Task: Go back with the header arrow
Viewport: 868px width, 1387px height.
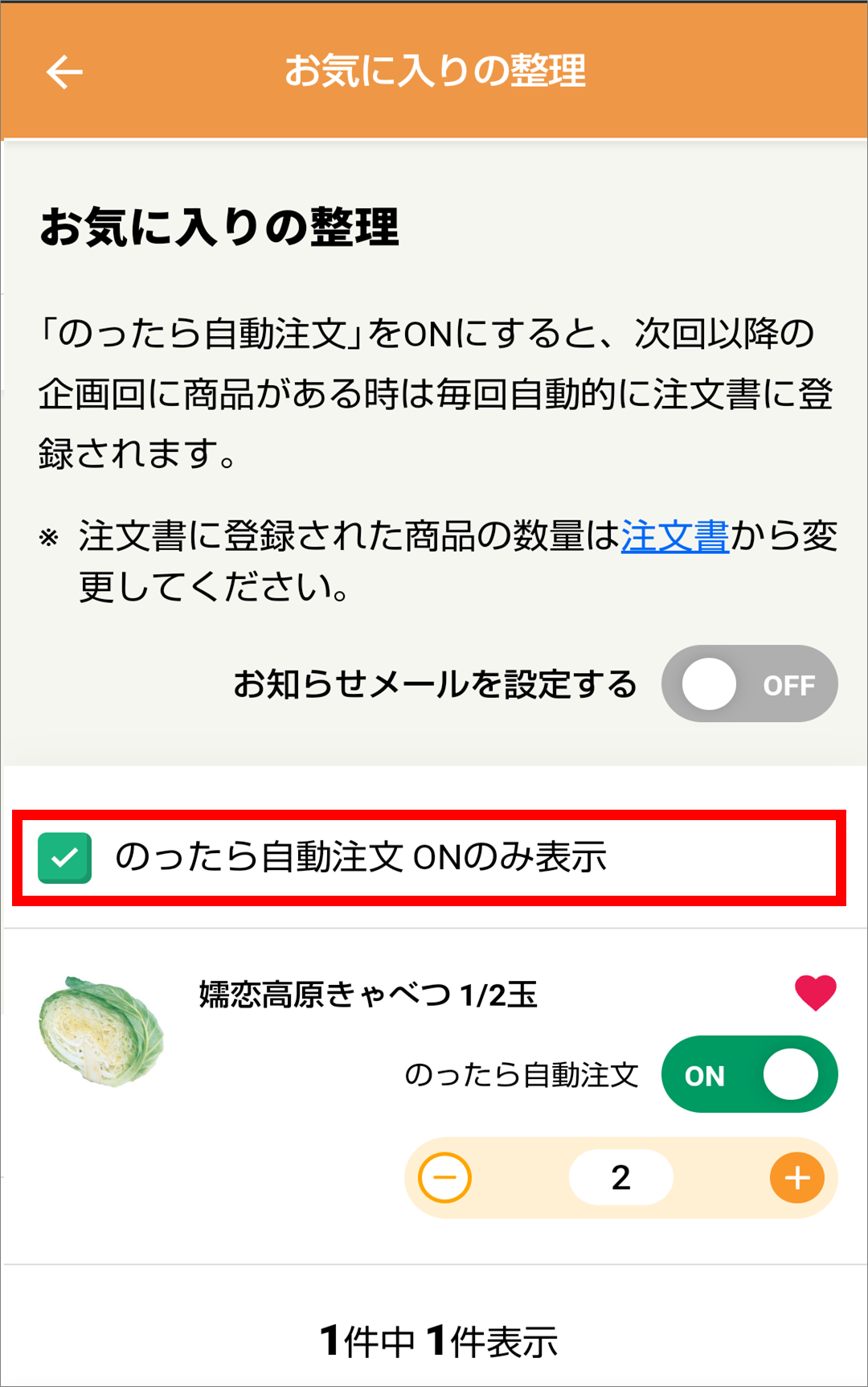Action: click(64, 72)
